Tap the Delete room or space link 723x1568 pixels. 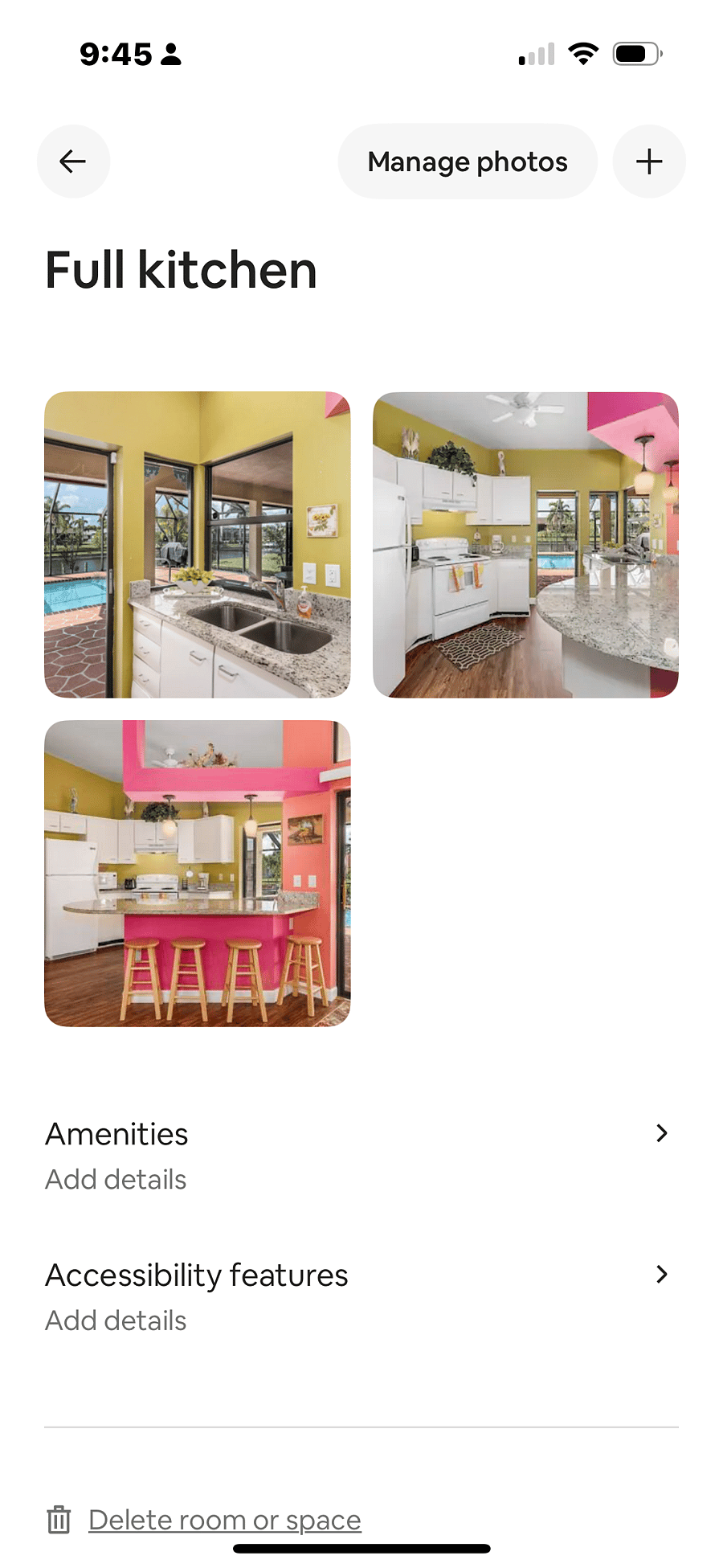(x=224, y=1520)
